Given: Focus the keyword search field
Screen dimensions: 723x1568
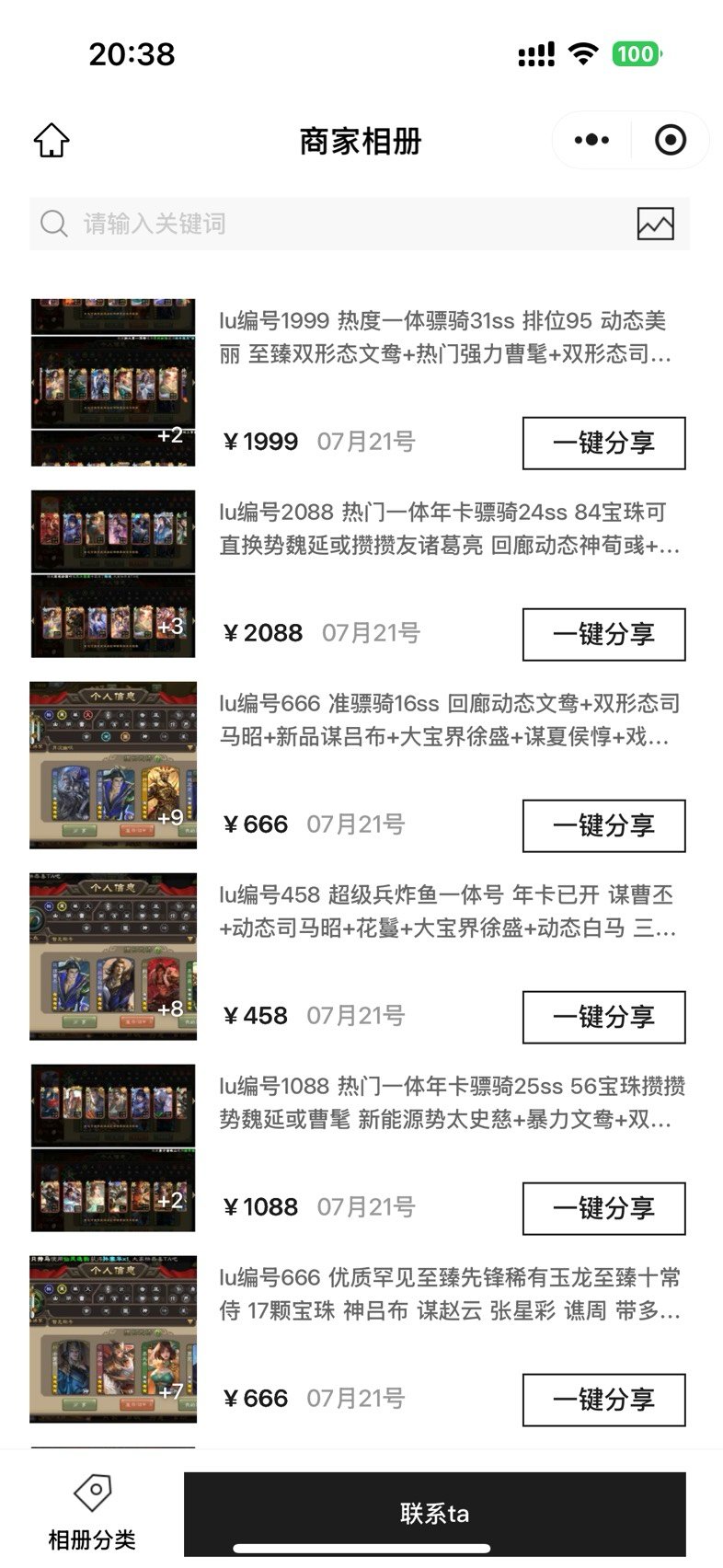Looking at the screenshot, I should [331, 224].
